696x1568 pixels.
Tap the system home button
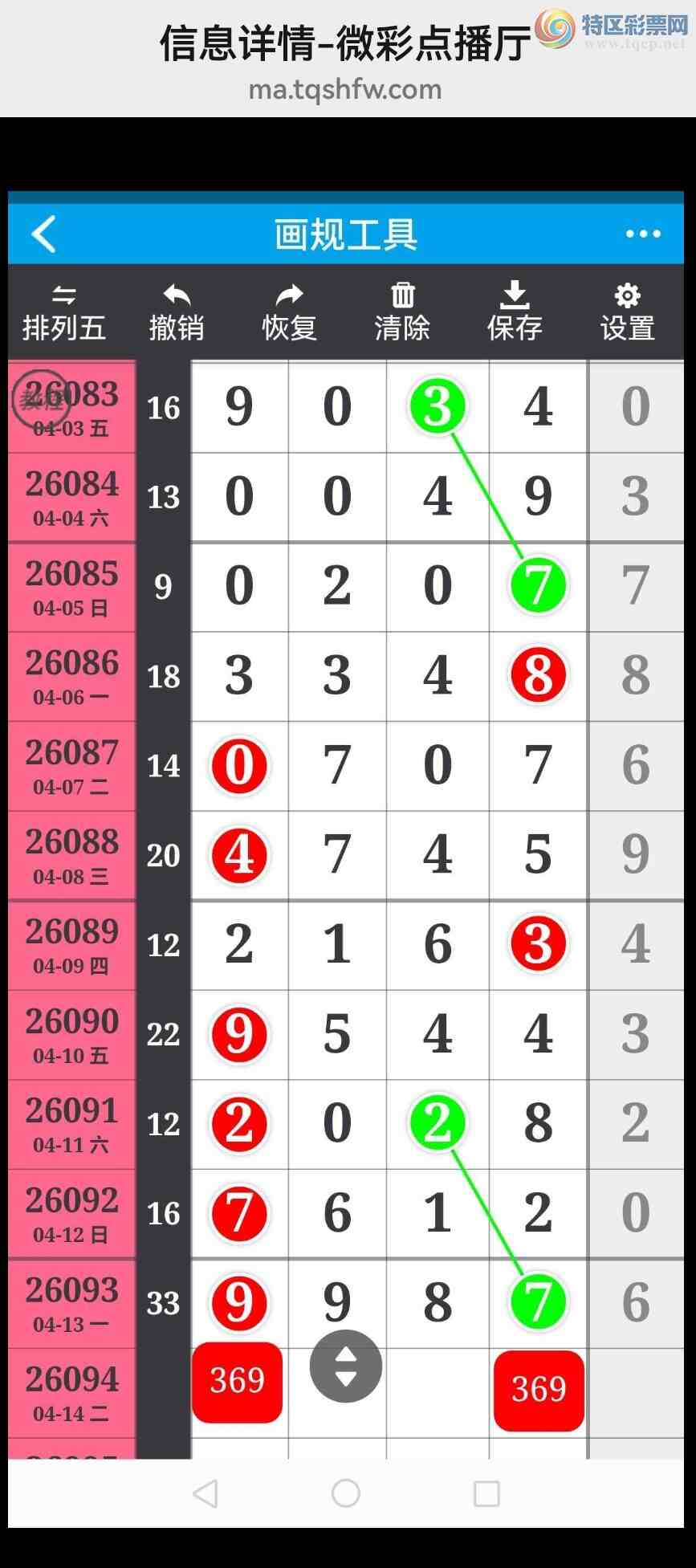(x=346, y=1493)
